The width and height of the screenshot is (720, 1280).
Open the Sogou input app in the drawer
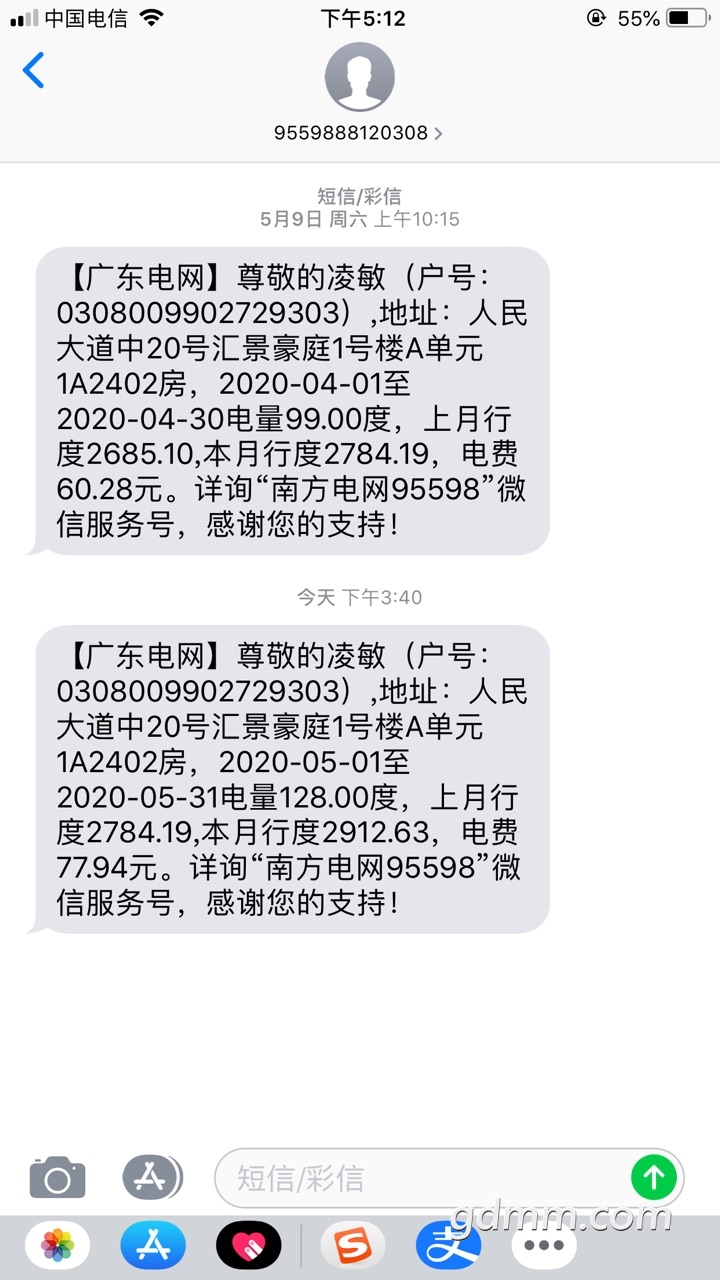353,1246
